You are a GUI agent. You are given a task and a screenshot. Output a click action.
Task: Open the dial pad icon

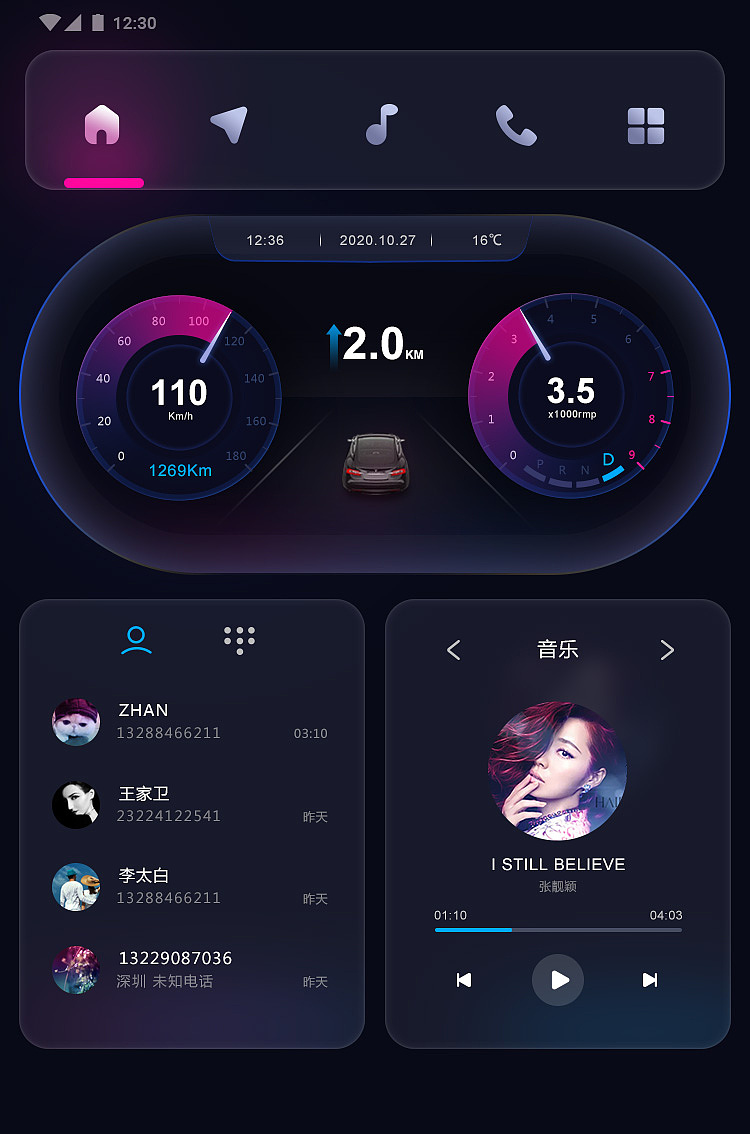[240, 640]
